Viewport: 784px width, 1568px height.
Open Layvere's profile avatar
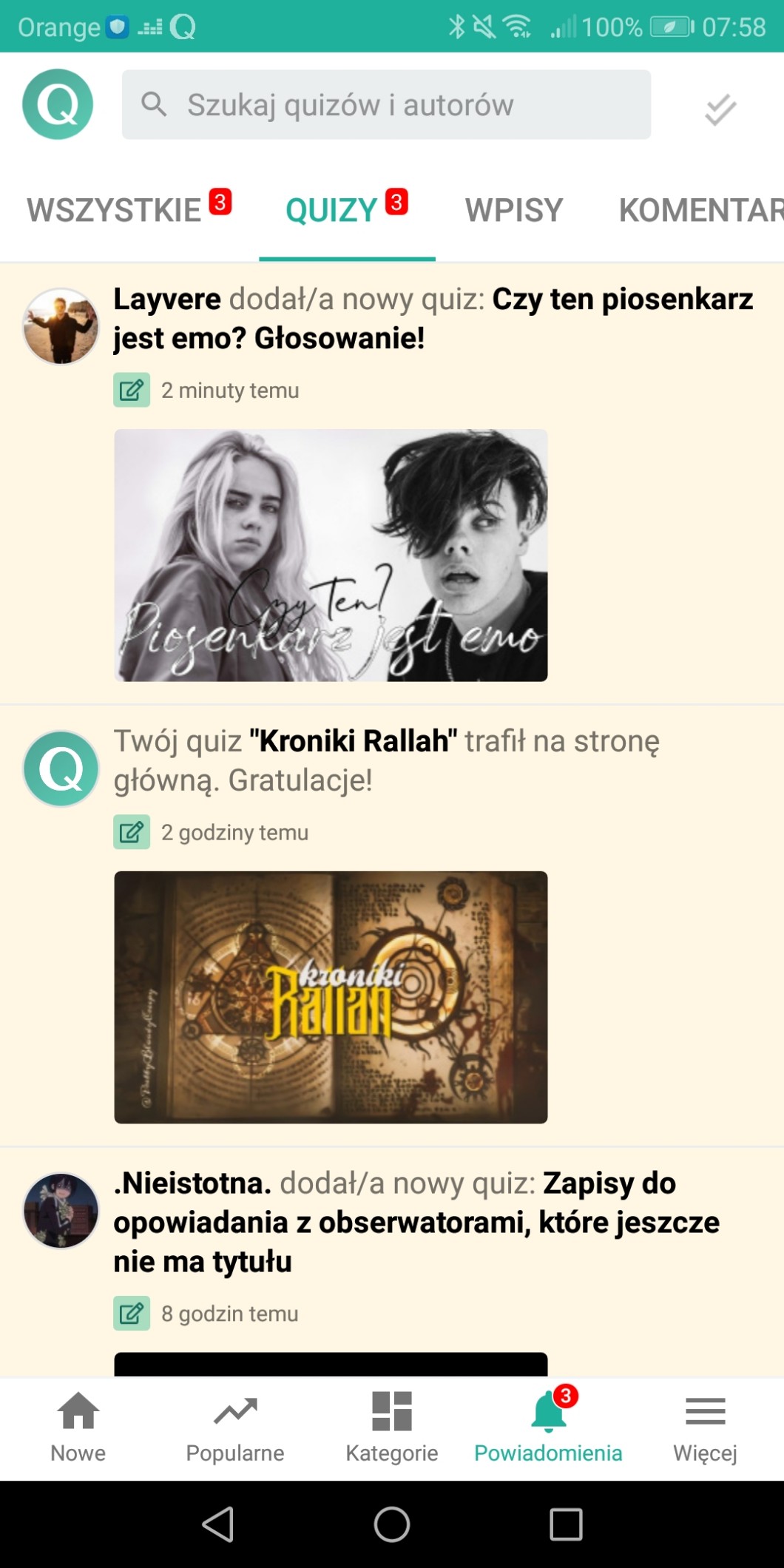click(61, 326)
